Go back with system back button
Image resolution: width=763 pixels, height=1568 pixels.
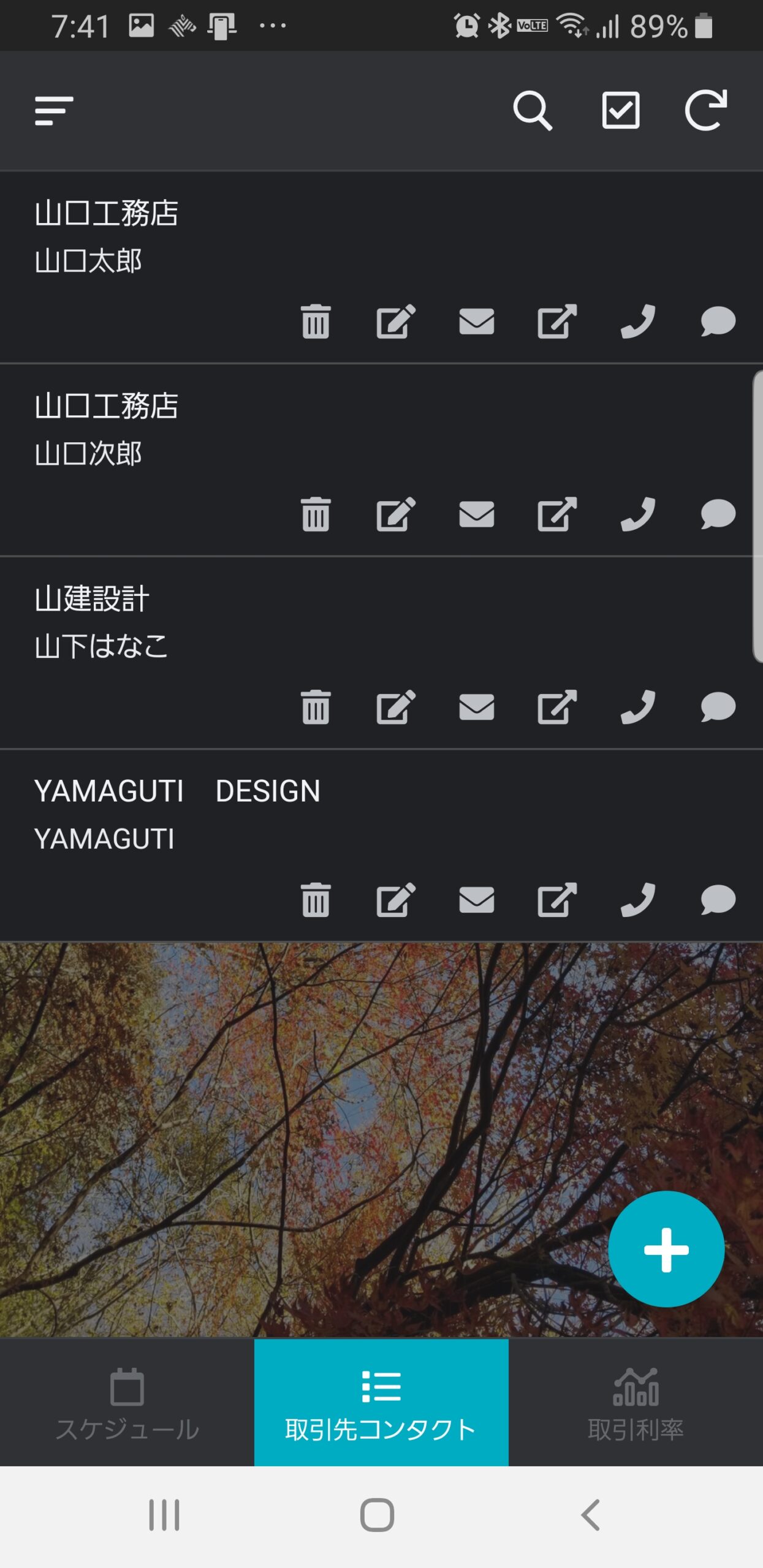pos(590,1515)
